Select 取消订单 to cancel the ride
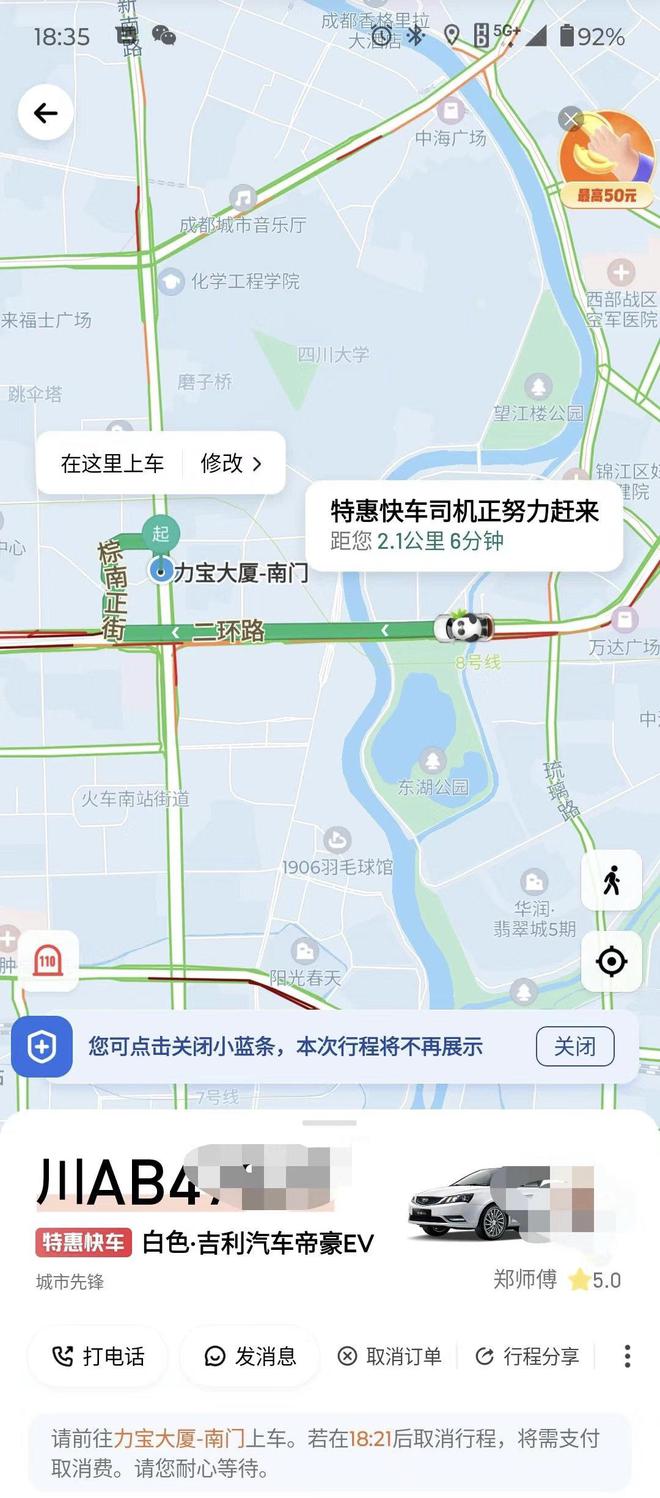This screenshot has width=660, height=1498. pos(390,1356)
